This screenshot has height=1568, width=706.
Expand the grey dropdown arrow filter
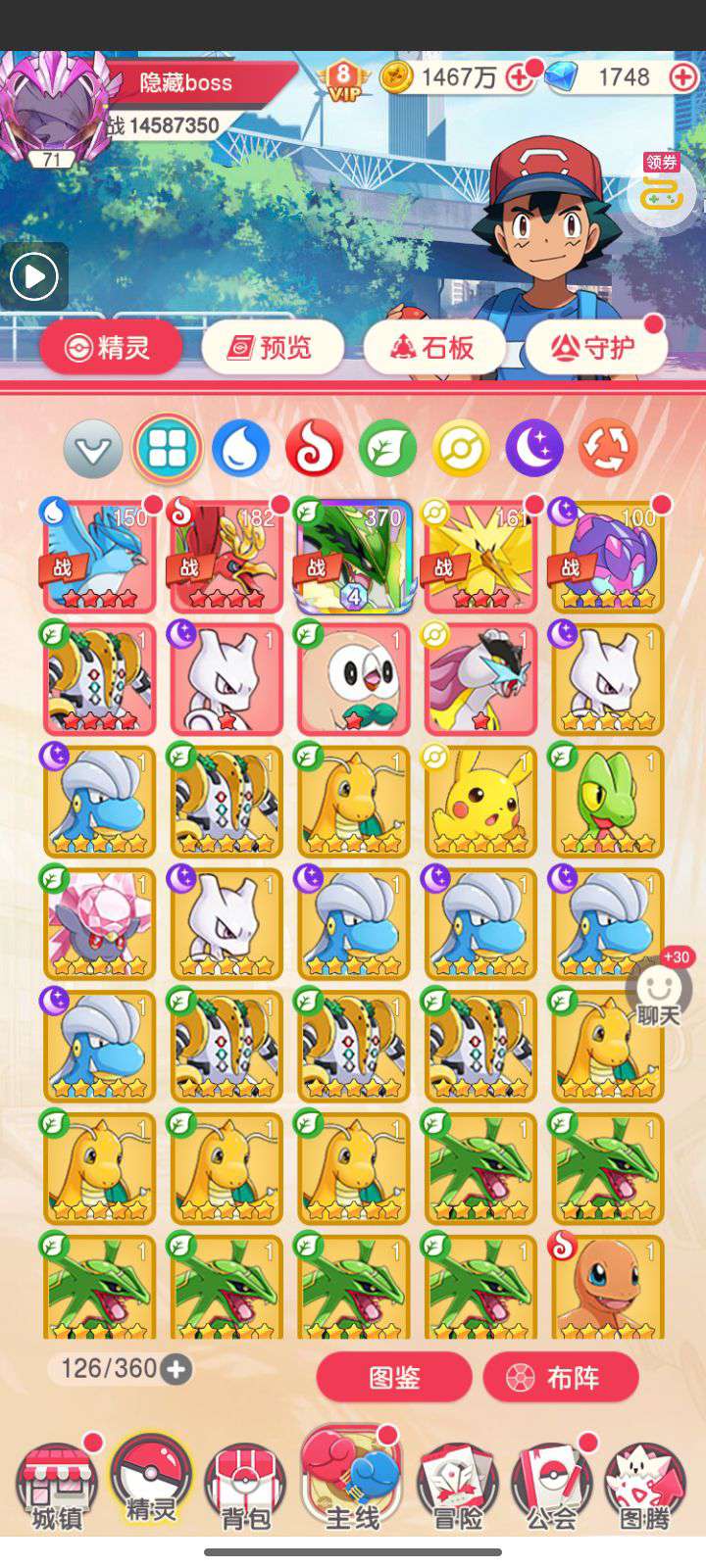click(93, 449)
